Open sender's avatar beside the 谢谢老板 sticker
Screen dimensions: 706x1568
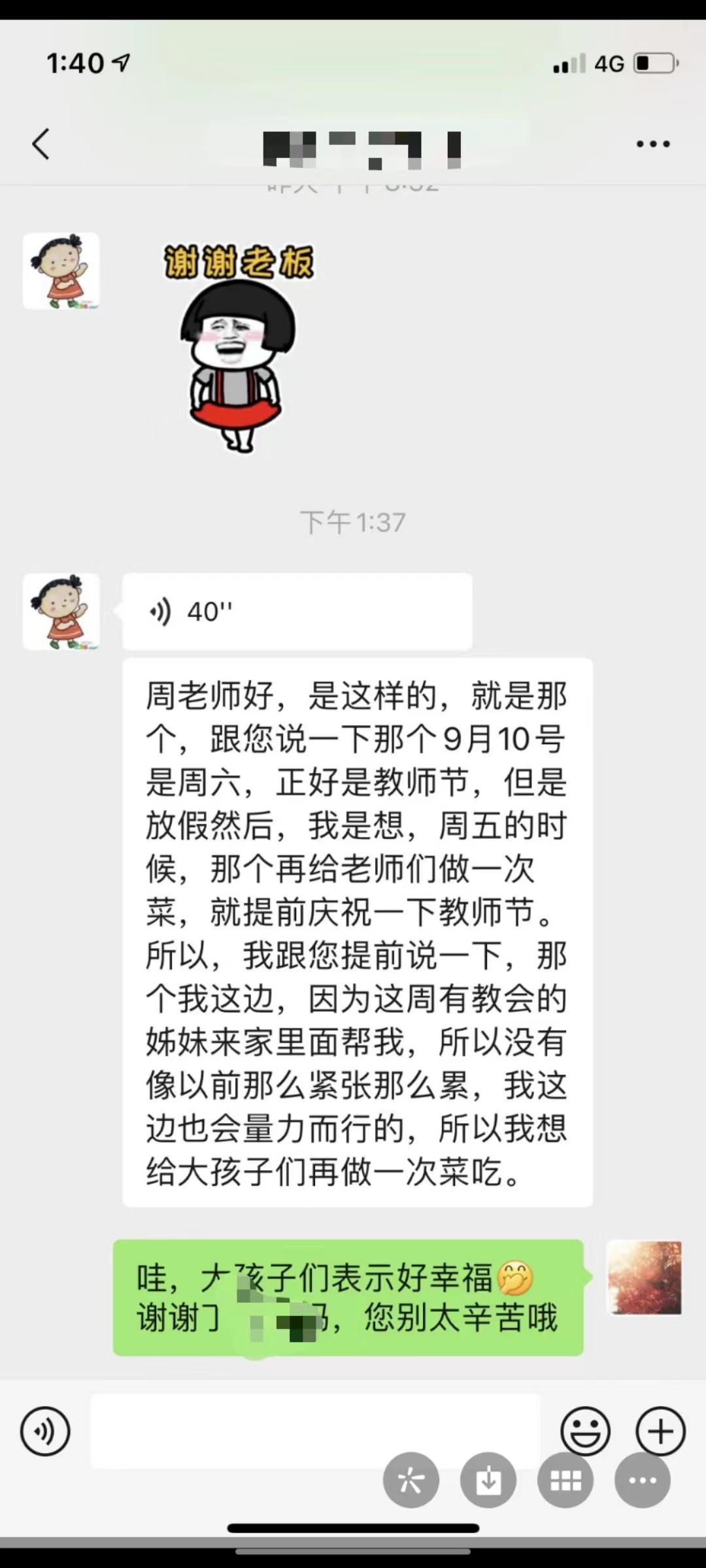click(x=61, y=271)
